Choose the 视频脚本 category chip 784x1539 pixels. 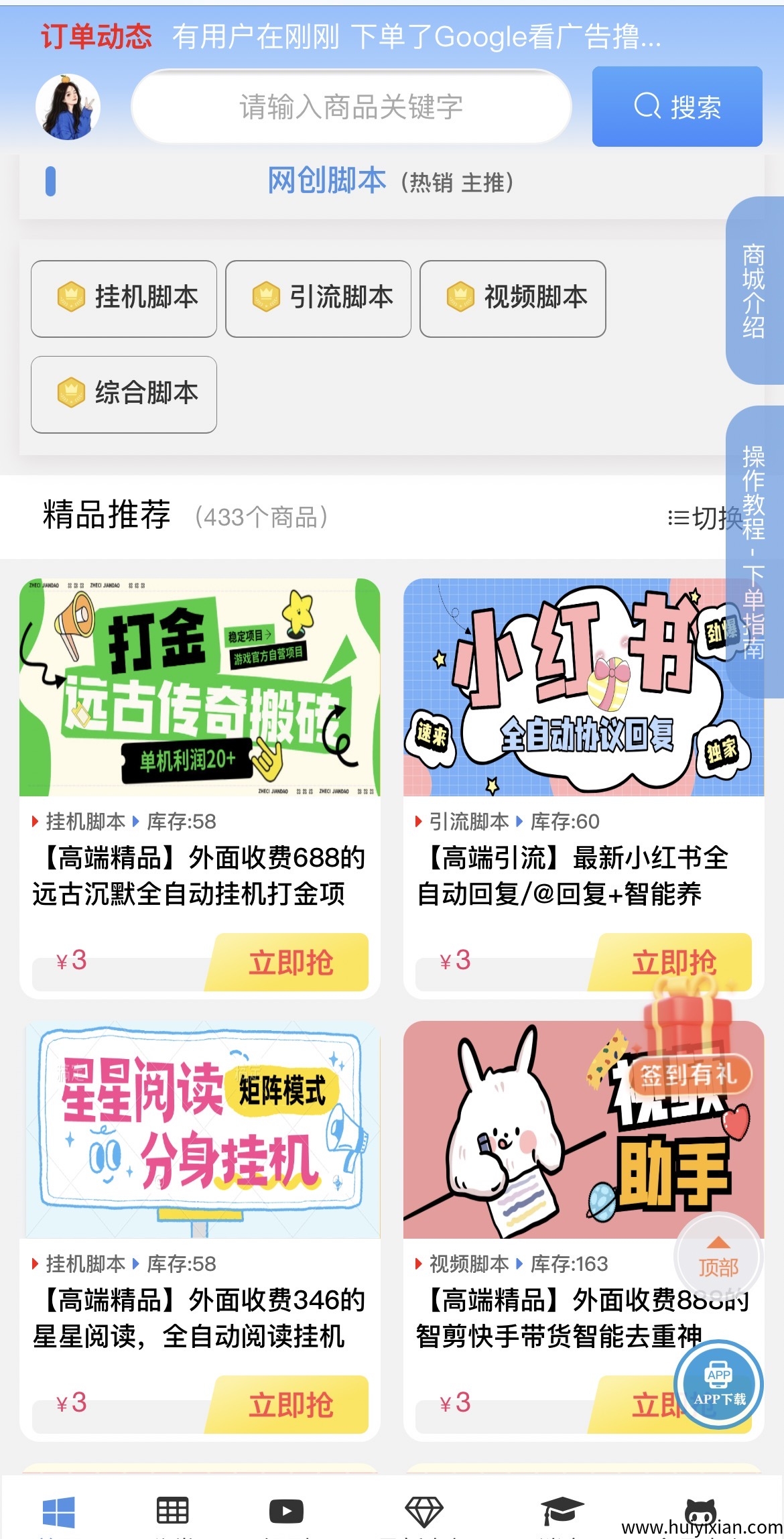pos(513,298)
